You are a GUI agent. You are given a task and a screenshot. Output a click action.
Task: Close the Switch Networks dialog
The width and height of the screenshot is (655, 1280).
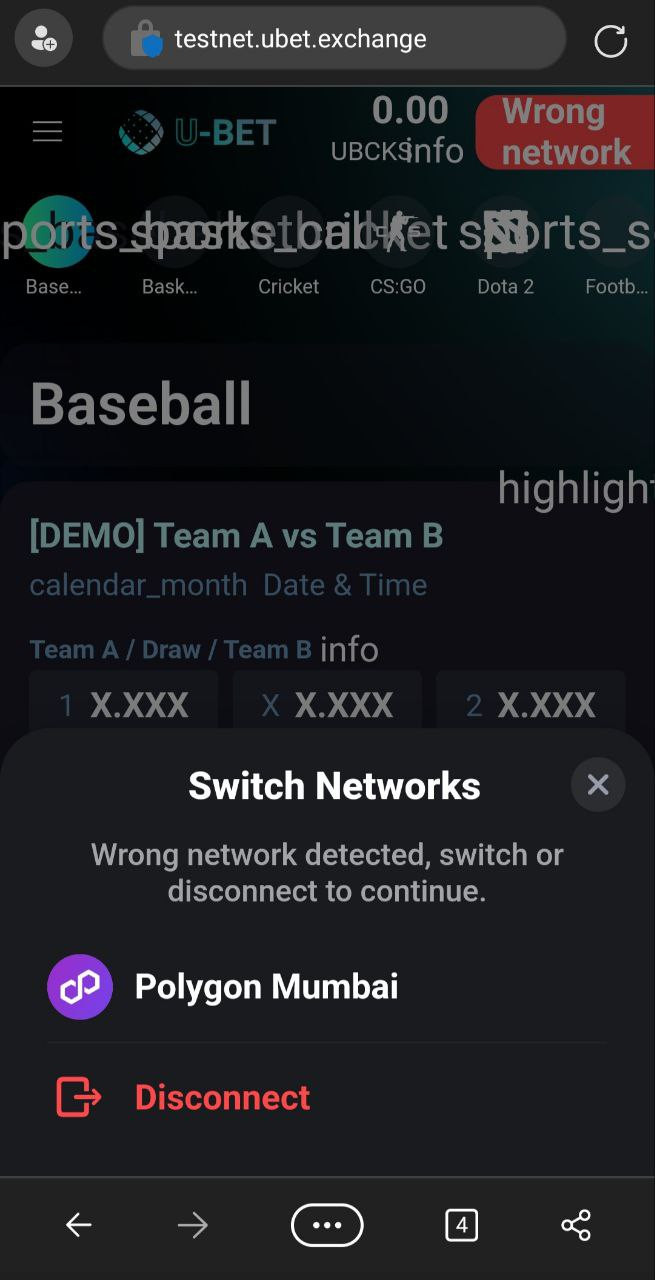coord(598,785)
